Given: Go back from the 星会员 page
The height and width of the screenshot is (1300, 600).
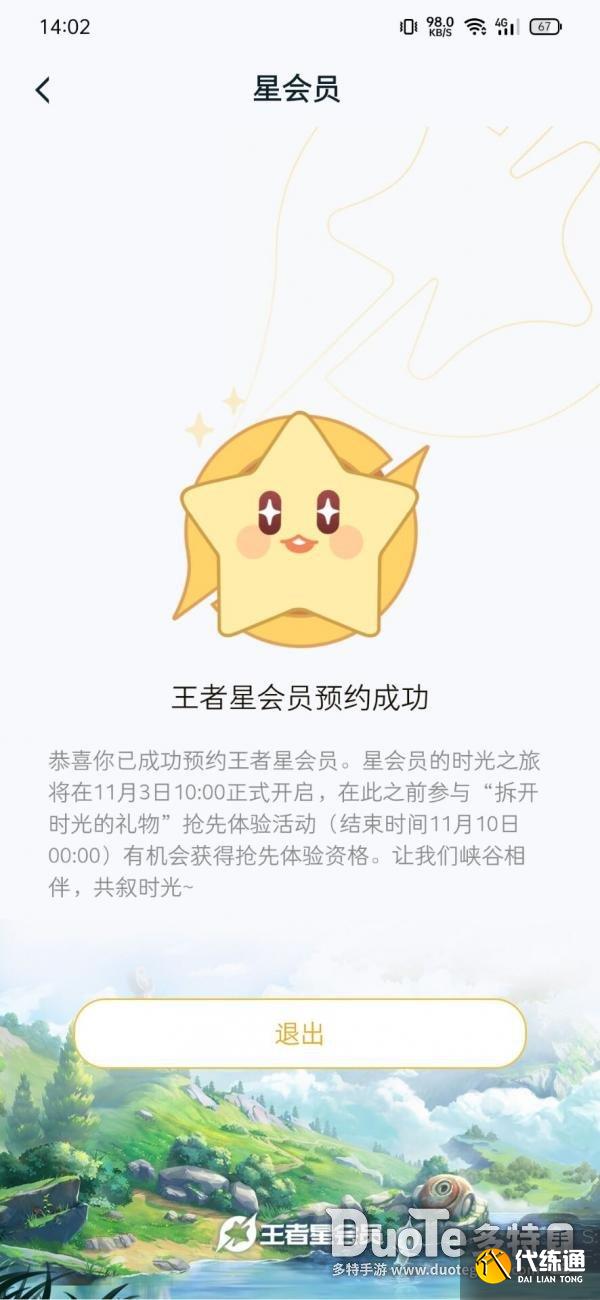Looking at the screenshot, I should click(x=42, y=90).
